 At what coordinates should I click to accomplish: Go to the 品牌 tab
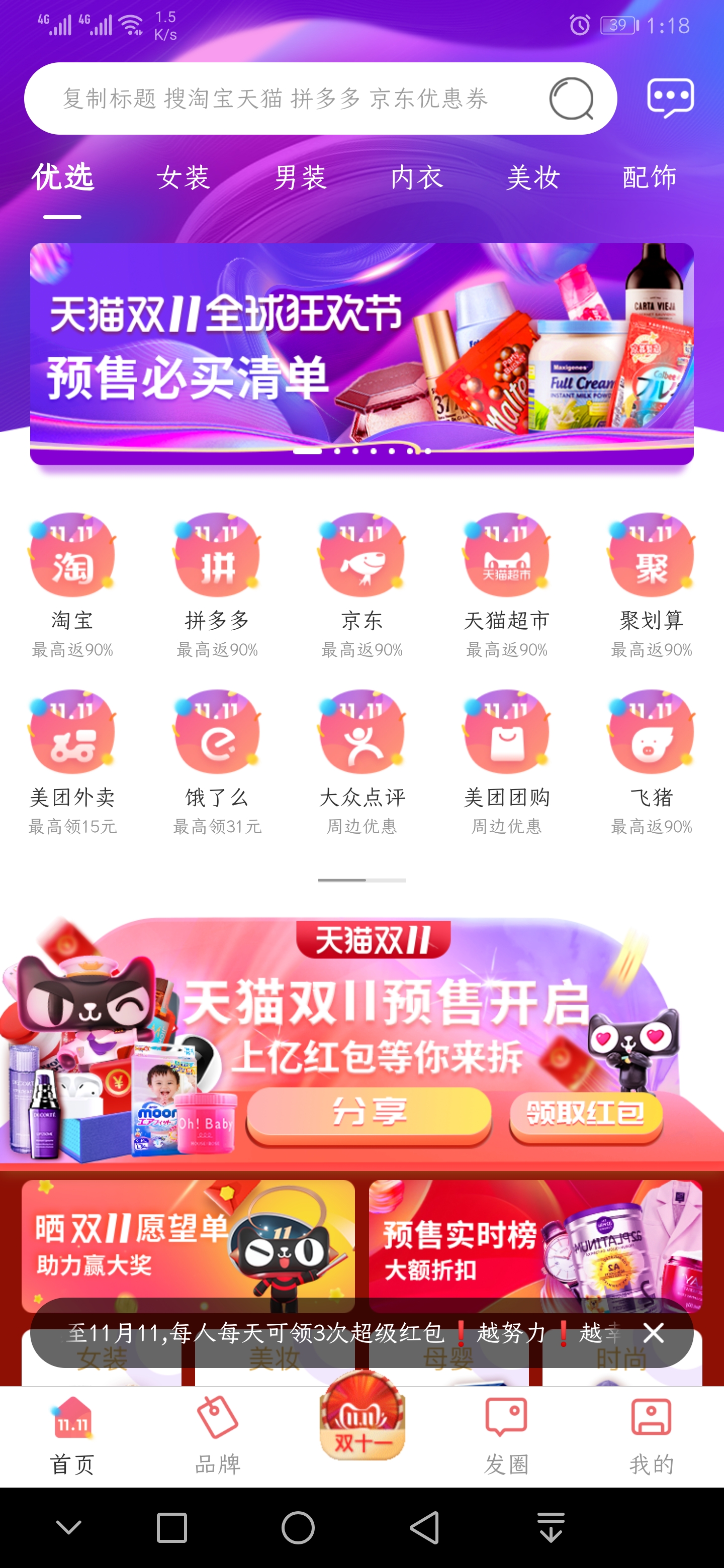click(x=217, y=1436)
